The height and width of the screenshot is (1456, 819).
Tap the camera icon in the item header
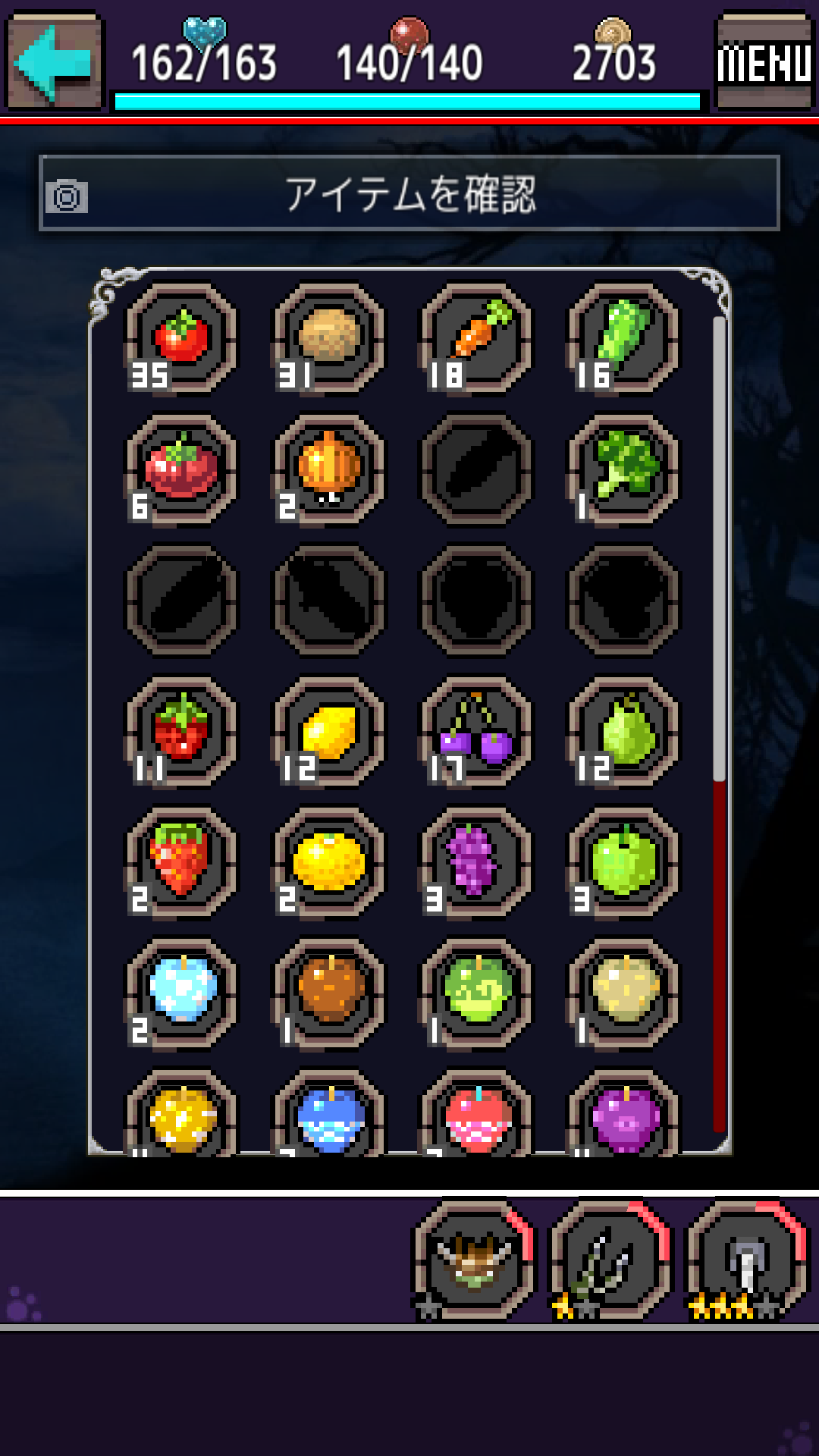(x=67, y=197)
